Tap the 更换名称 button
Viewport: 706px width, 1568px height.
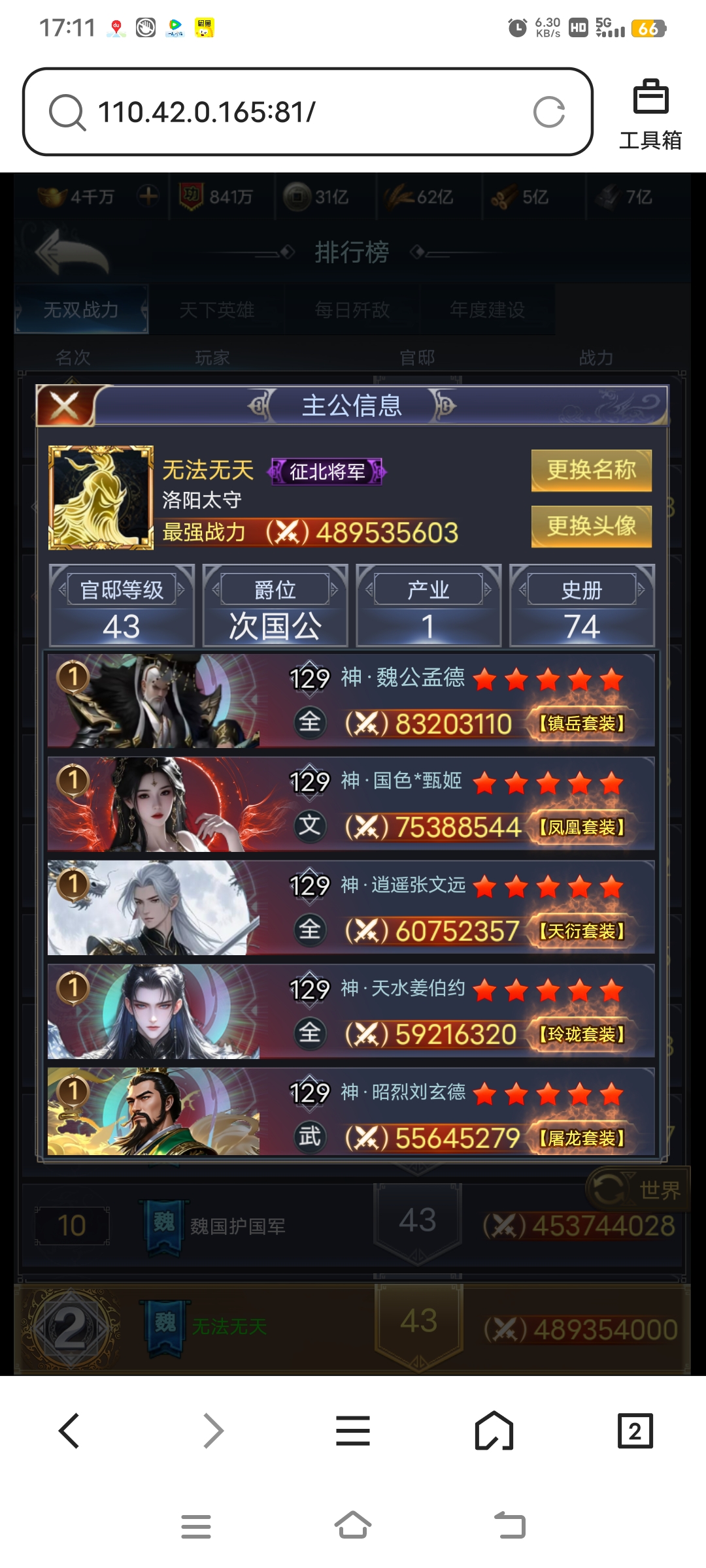click(591, 470)
